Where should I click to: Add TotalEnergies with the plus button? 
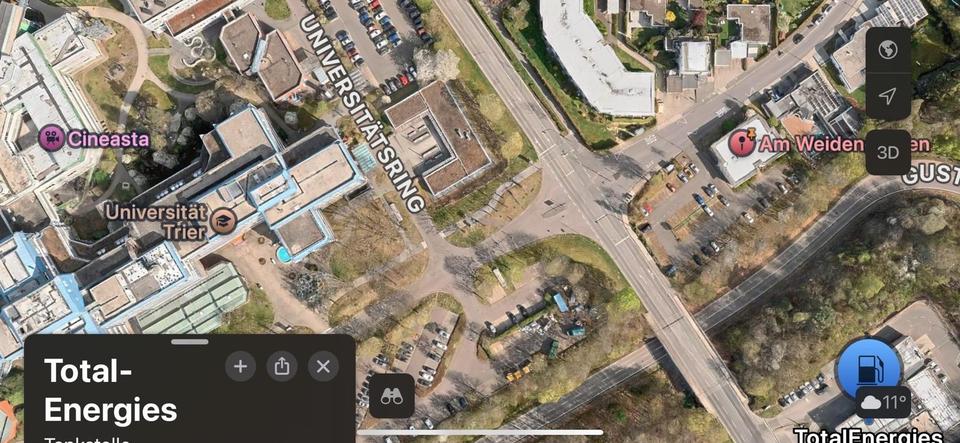click(240, 366)
